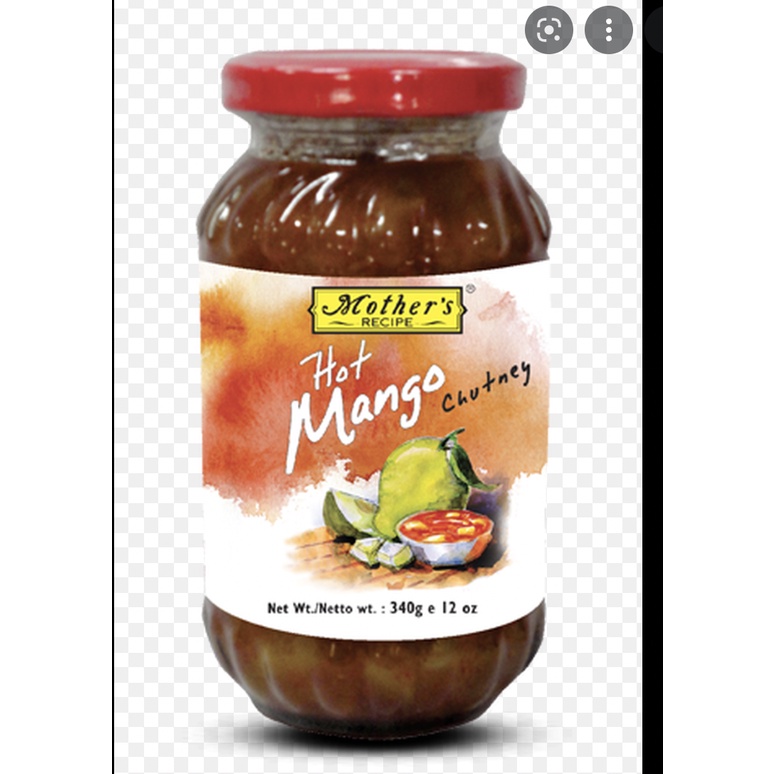This screenshot has height=774, width=774.
Task: Search this image with Google Lens
Action: pyautogui.click(x=549, y=31)
